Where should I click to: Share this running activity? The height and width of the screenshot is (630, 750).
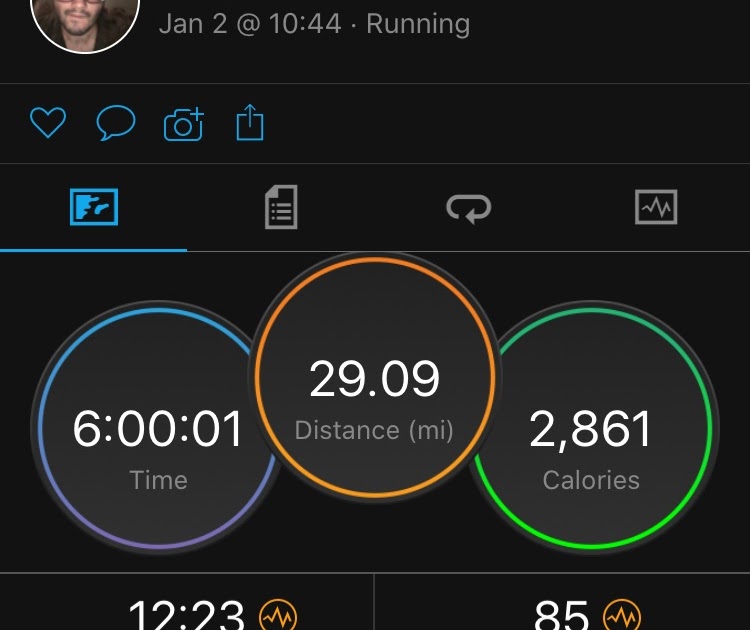point(250,123)
